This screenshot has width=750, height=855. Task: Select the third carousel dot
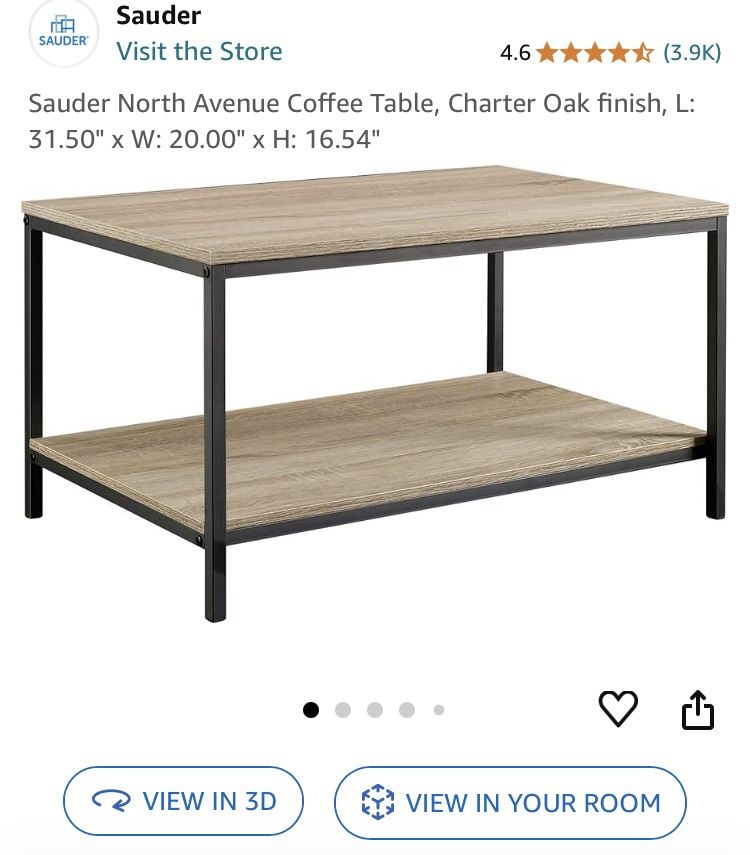coord(375,710)
